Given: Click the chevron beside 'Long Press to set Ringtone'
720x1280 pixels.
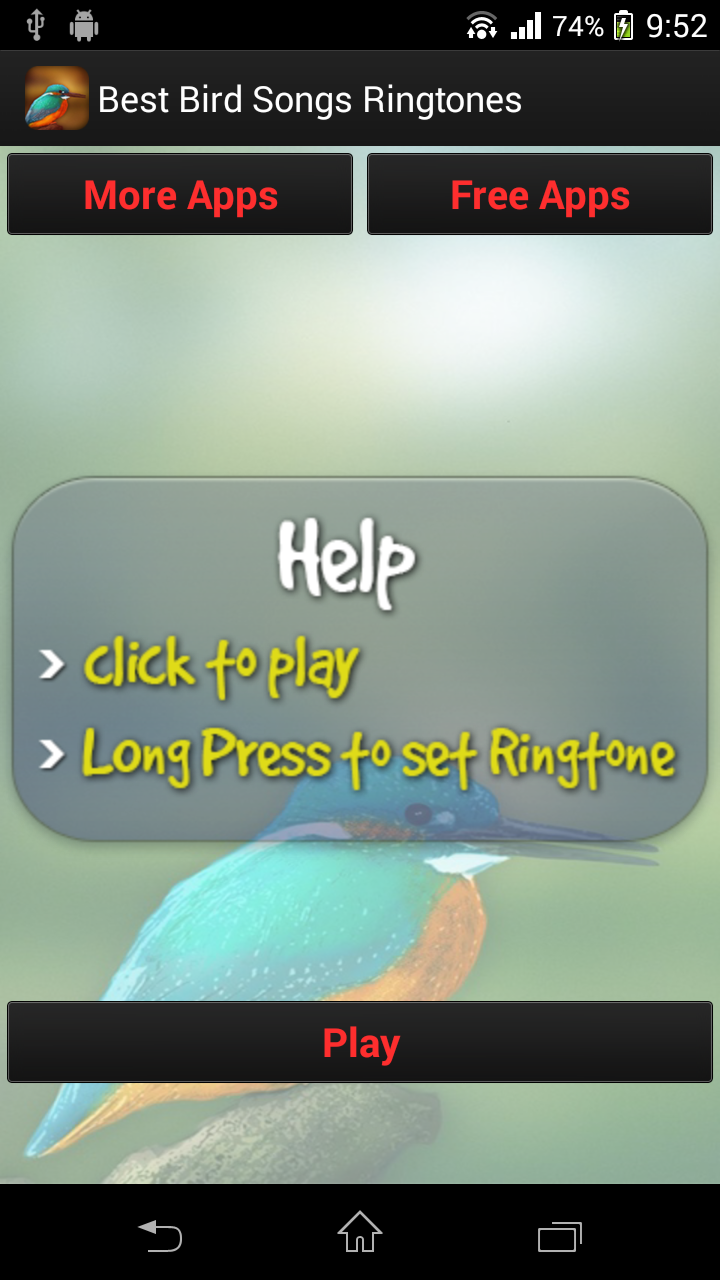Looking at the screenshot, I should [50, 757].
